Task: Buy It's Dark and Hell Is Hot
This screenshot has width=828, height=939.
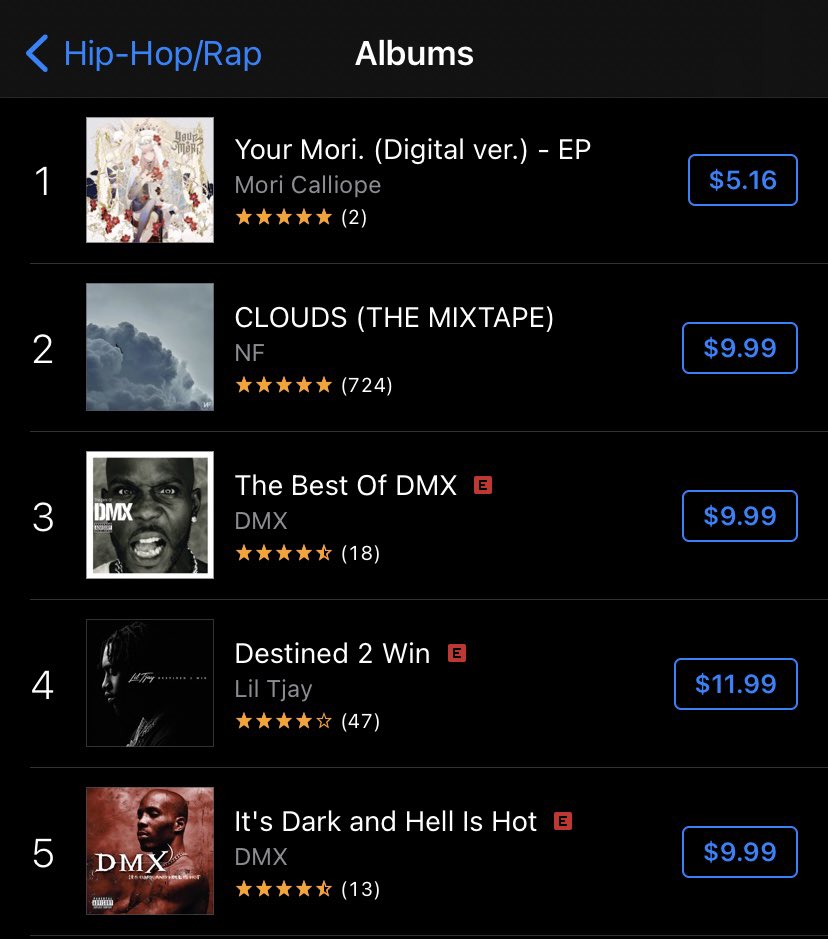Action: click(x=739, y=852)
